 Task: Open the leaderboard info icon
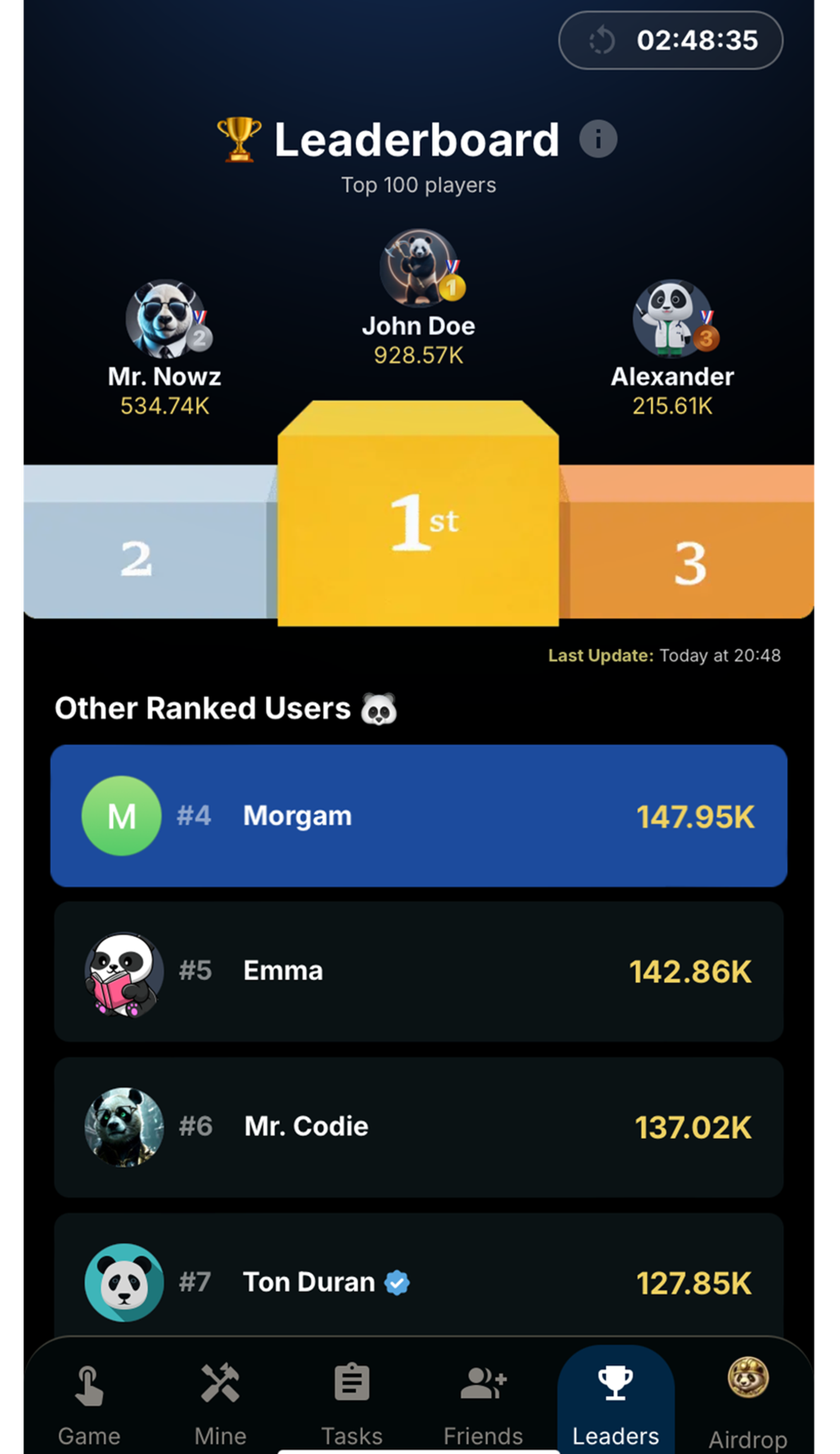click(x=598, y=139)
